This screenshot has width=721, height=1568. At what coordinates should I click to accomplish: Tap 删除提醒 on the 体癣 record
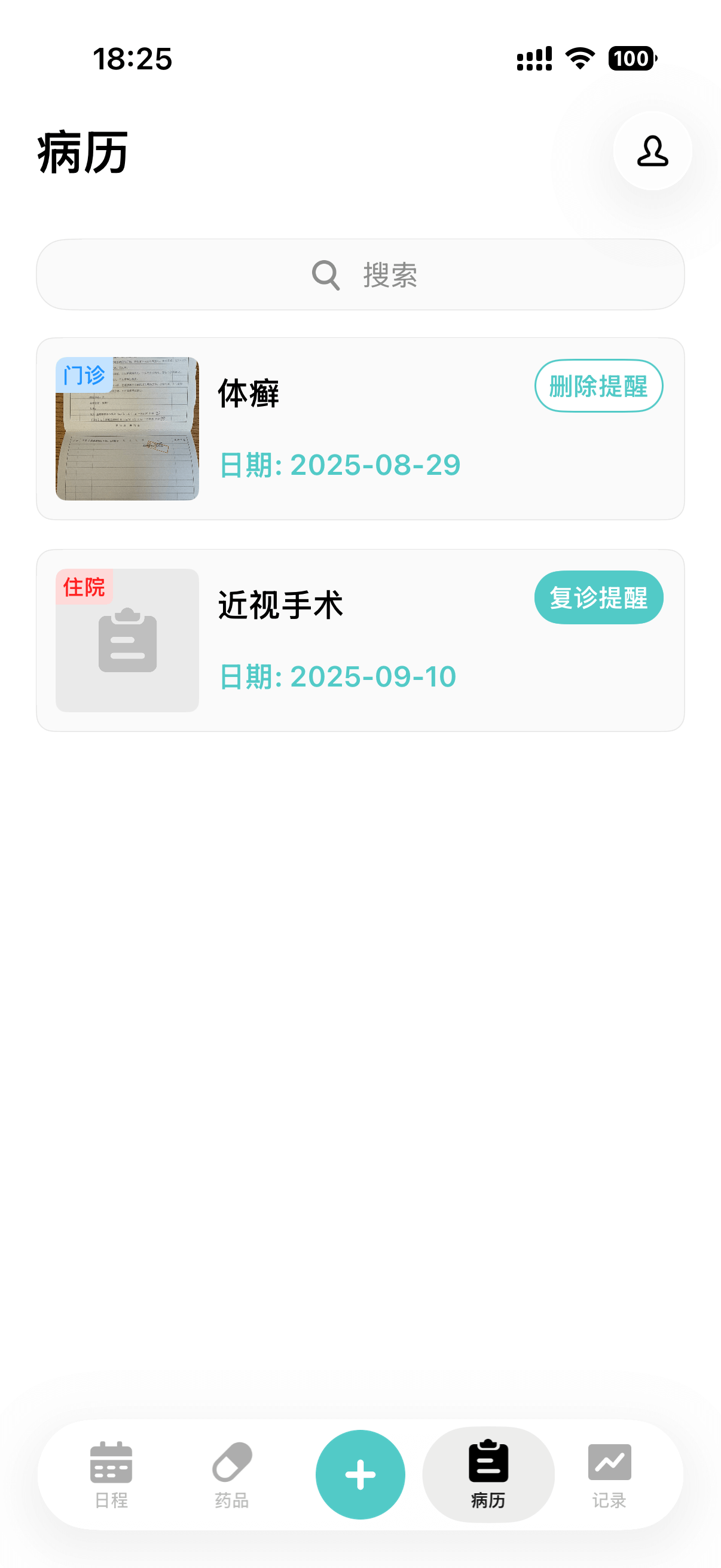tap(598, 386)
